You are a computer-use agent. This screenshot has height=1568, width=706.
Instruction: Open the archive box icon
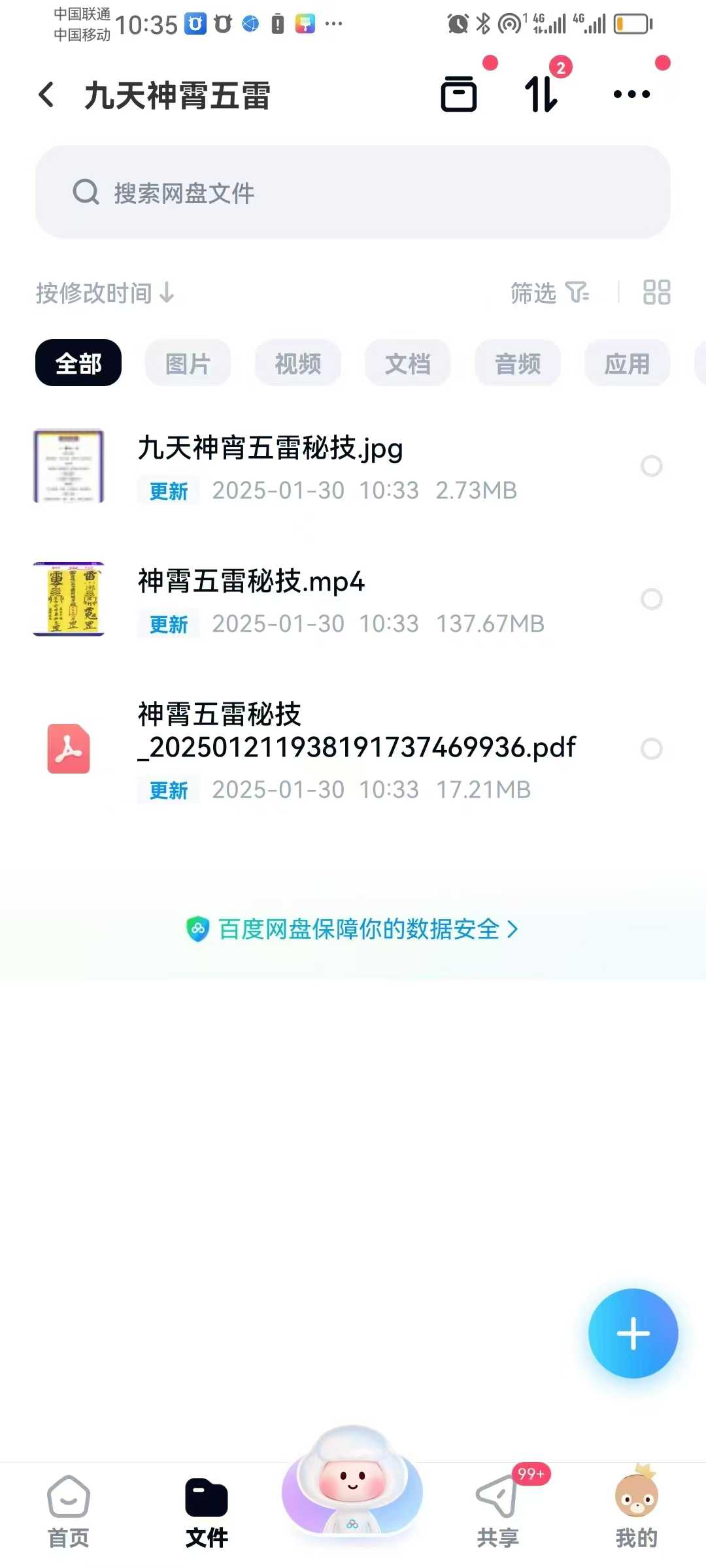tap(458, 94)
